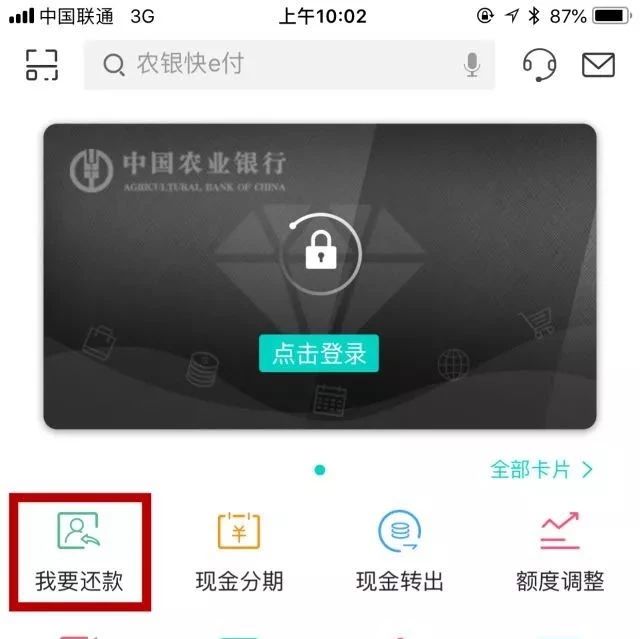
Task: Start voice search with microphone icon
Action: [x=472, y=65]
